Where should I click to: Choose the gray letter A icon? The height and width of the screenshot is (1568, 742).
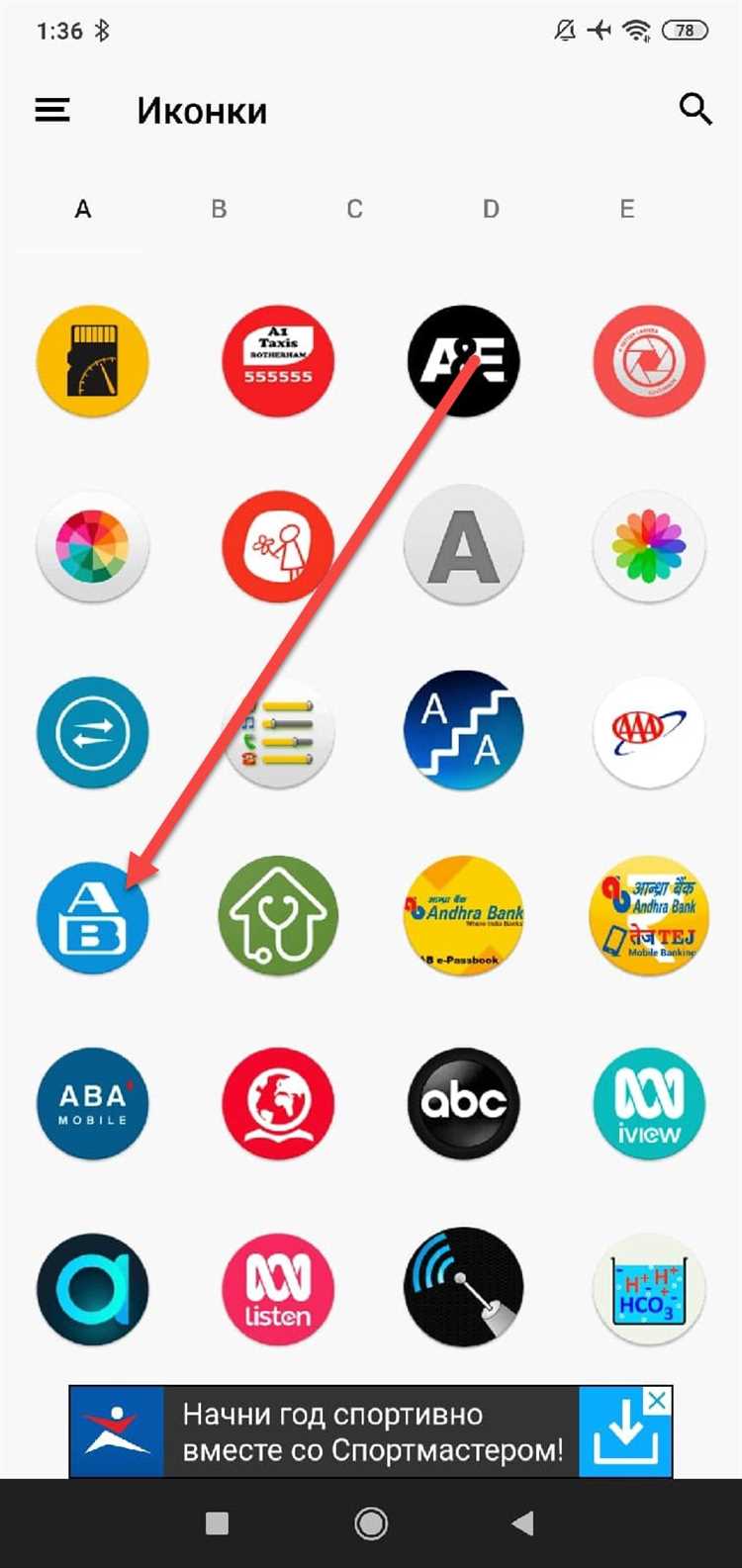[463, 546]
